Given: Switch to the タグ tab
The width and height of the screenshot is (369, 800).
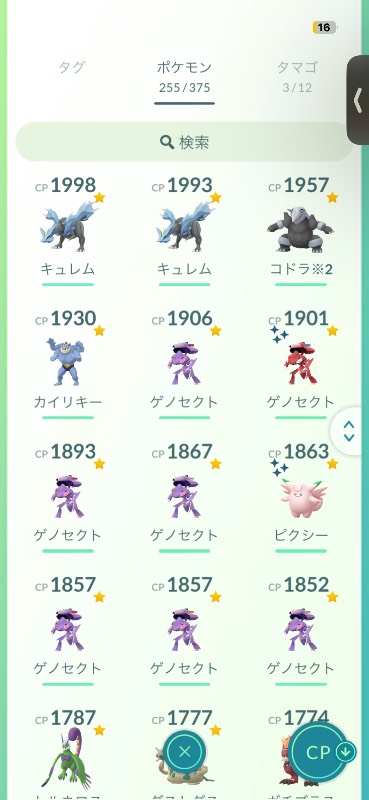Looking at the screenshot, I should click(x=72, y=67).
